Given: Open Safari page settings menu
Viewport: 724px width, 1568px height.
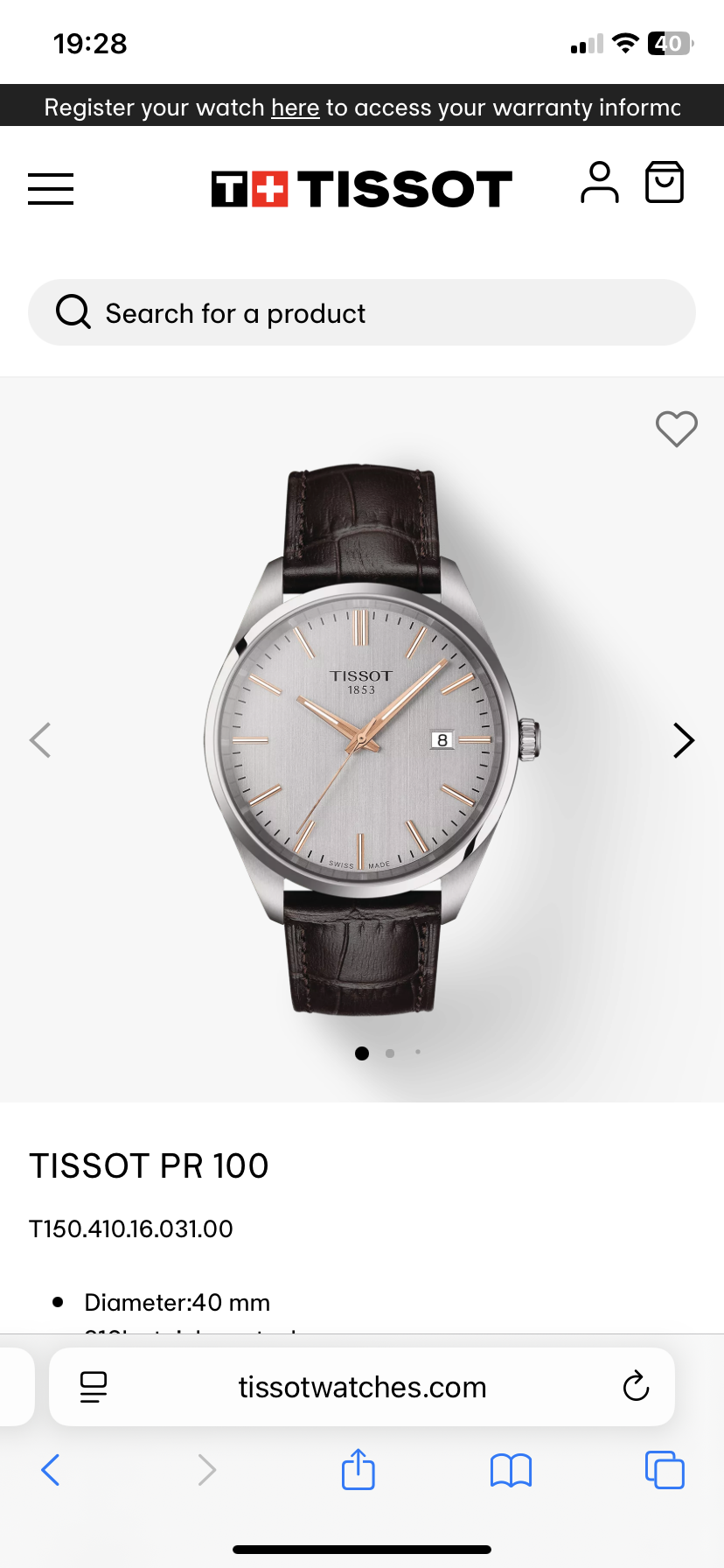Looking at the screenshot, I should [x=93, y=1387].
